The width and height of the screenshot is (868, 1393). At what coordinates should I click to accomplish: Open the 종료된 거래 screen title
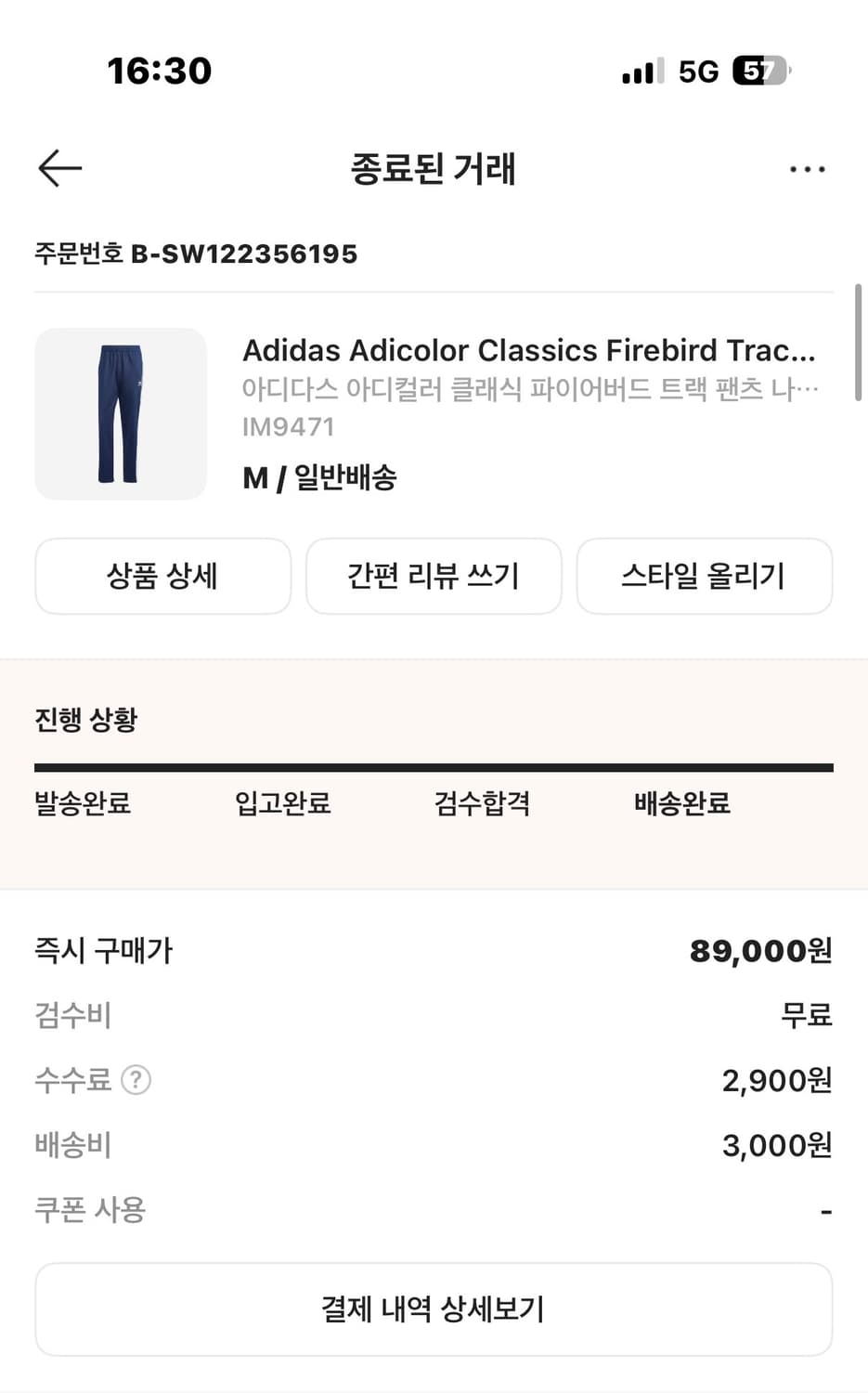click(434, 169)
